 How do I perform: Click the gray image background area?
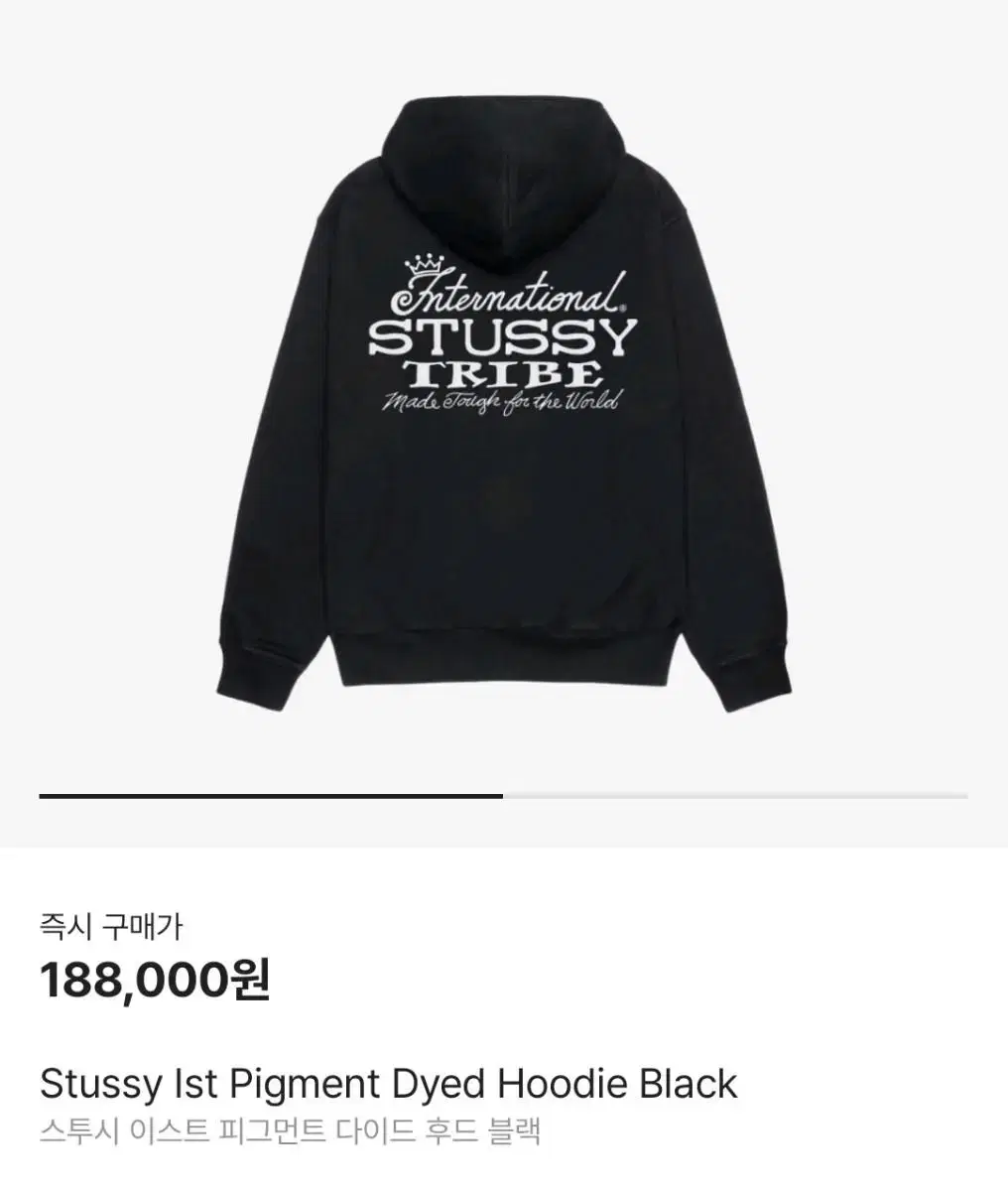[119, 198]
